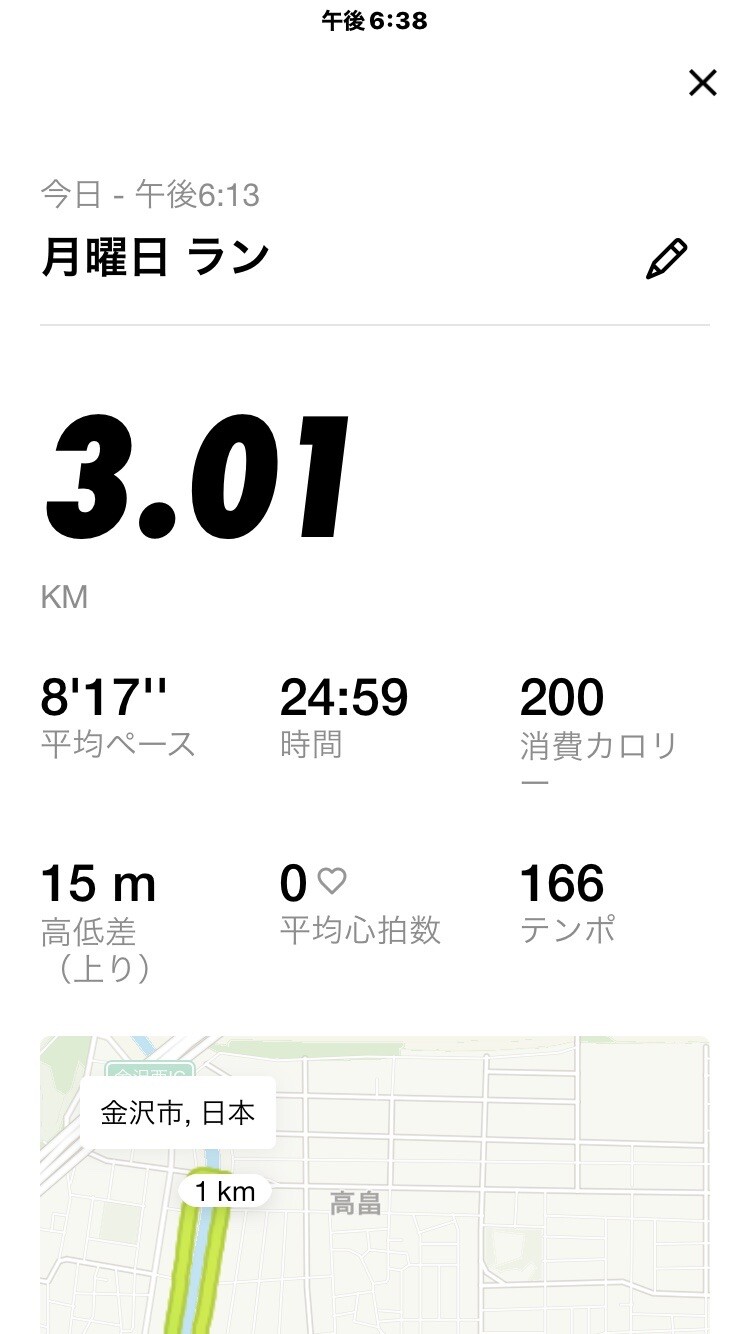
Task: Select the tempo stat showing 166
Action: click(562, 884)
